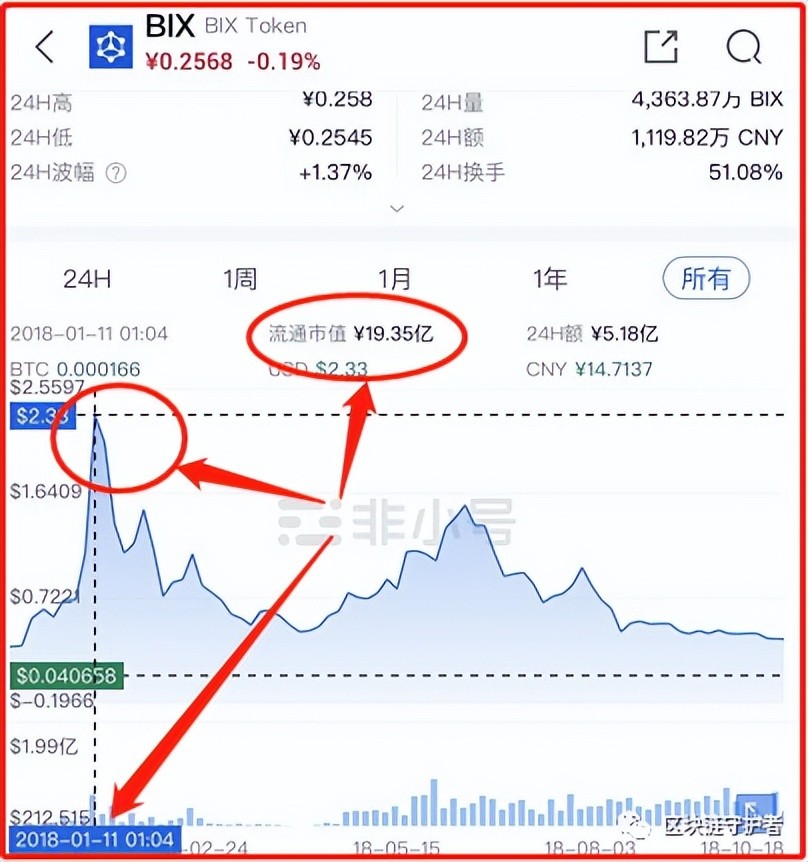Screen dimensions: 808x862
Task: Select the 1周 chart range
Action: (240, 279)
